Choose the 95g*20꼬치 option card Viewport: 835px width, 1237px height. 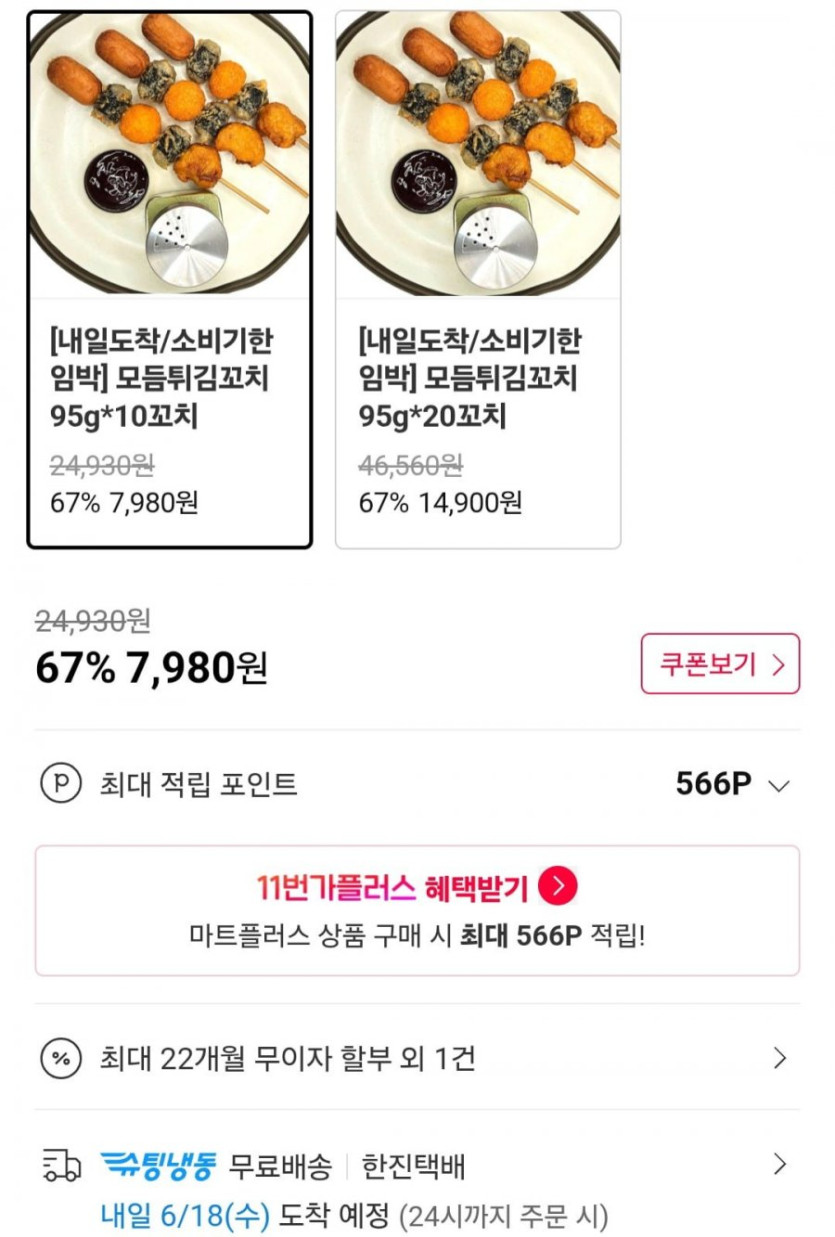point(477,280)
